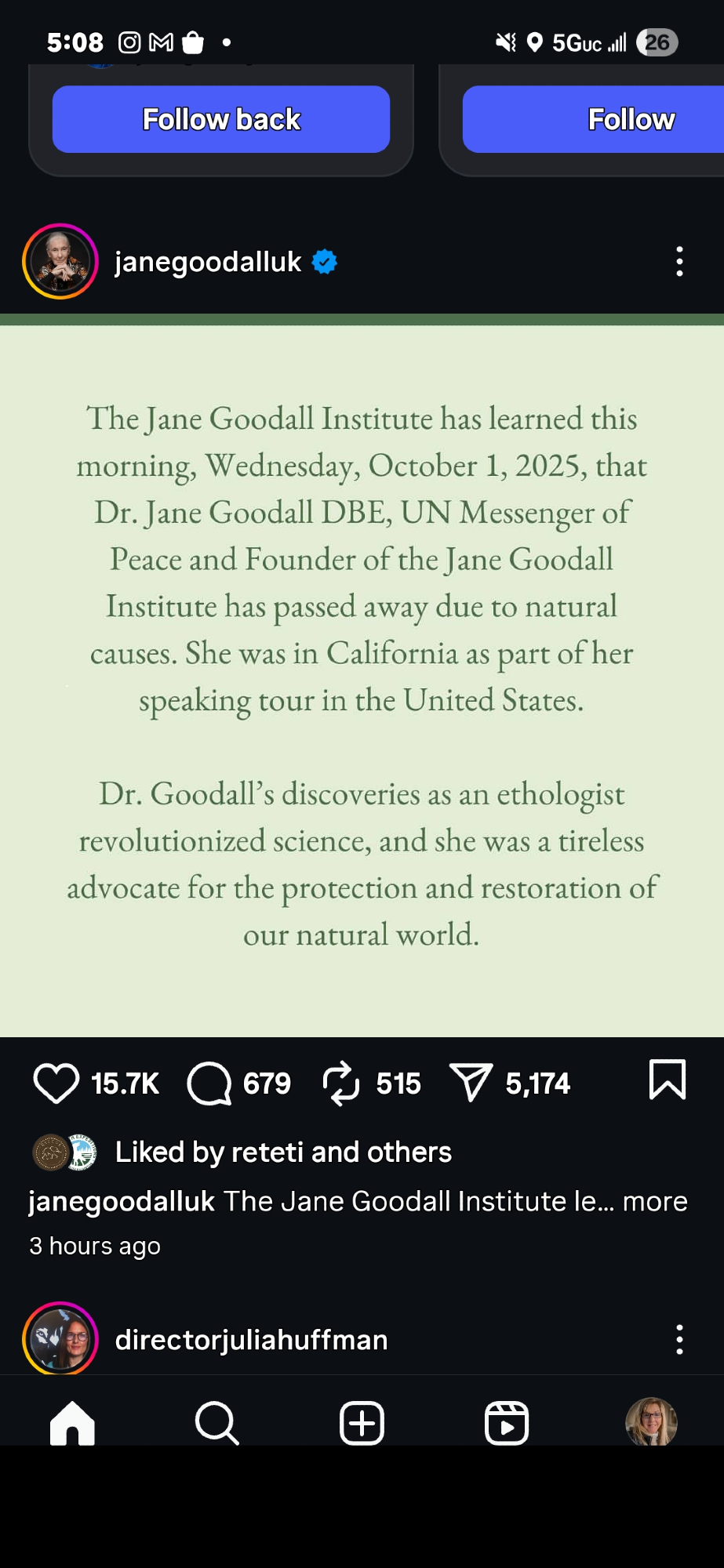Repost the janegoodalluk post
This screenshot has width=724, height=1568.
341,1083
